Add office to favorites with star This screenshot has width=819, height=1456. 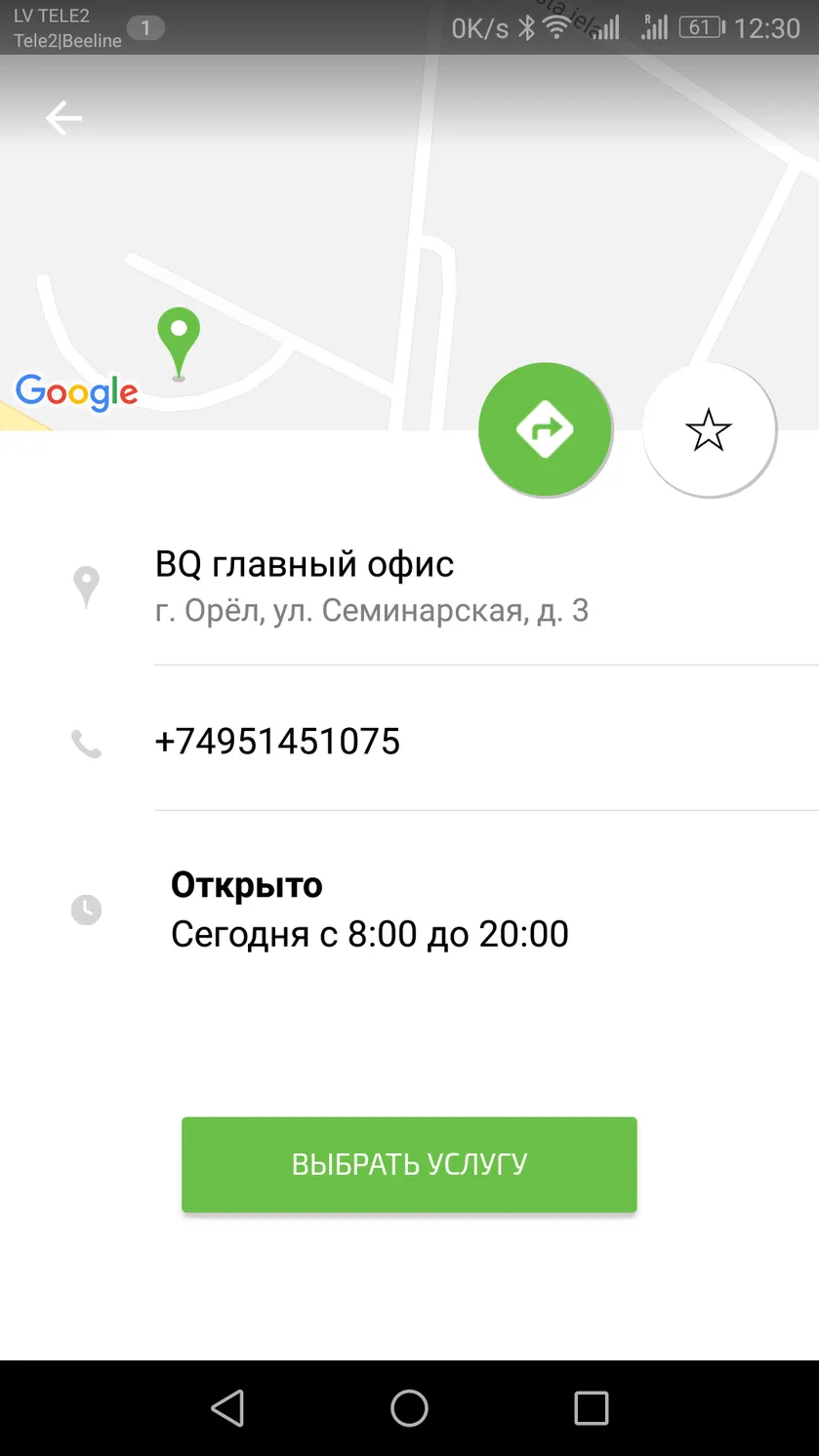pos(709,429)
